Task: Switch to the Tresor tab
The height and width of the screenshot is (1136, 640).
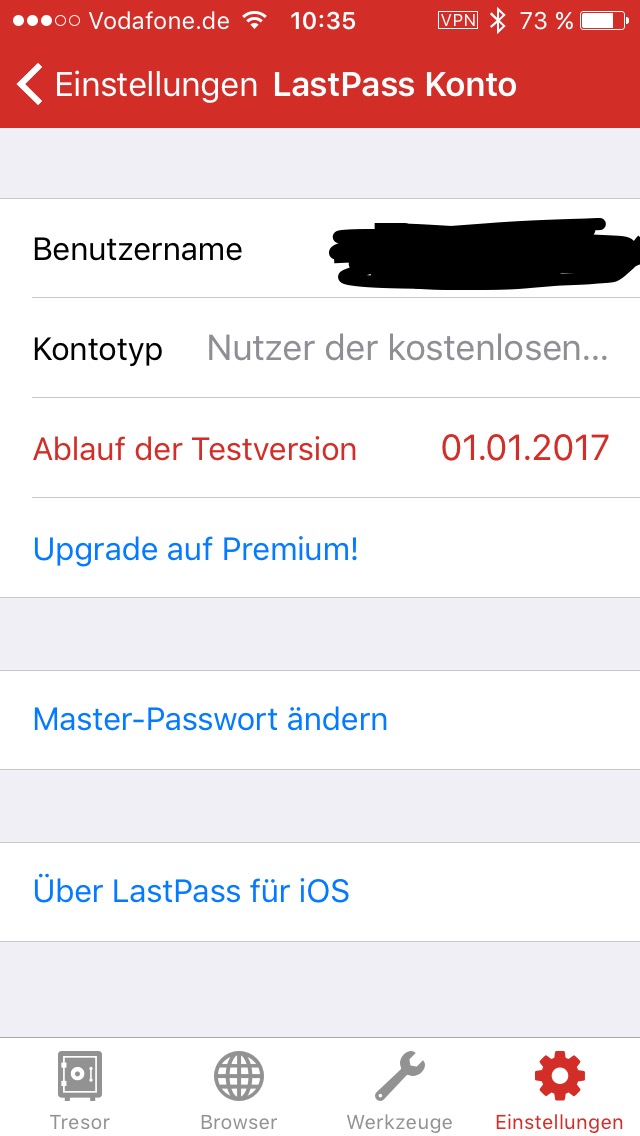Action: (x=80, y=1090)
